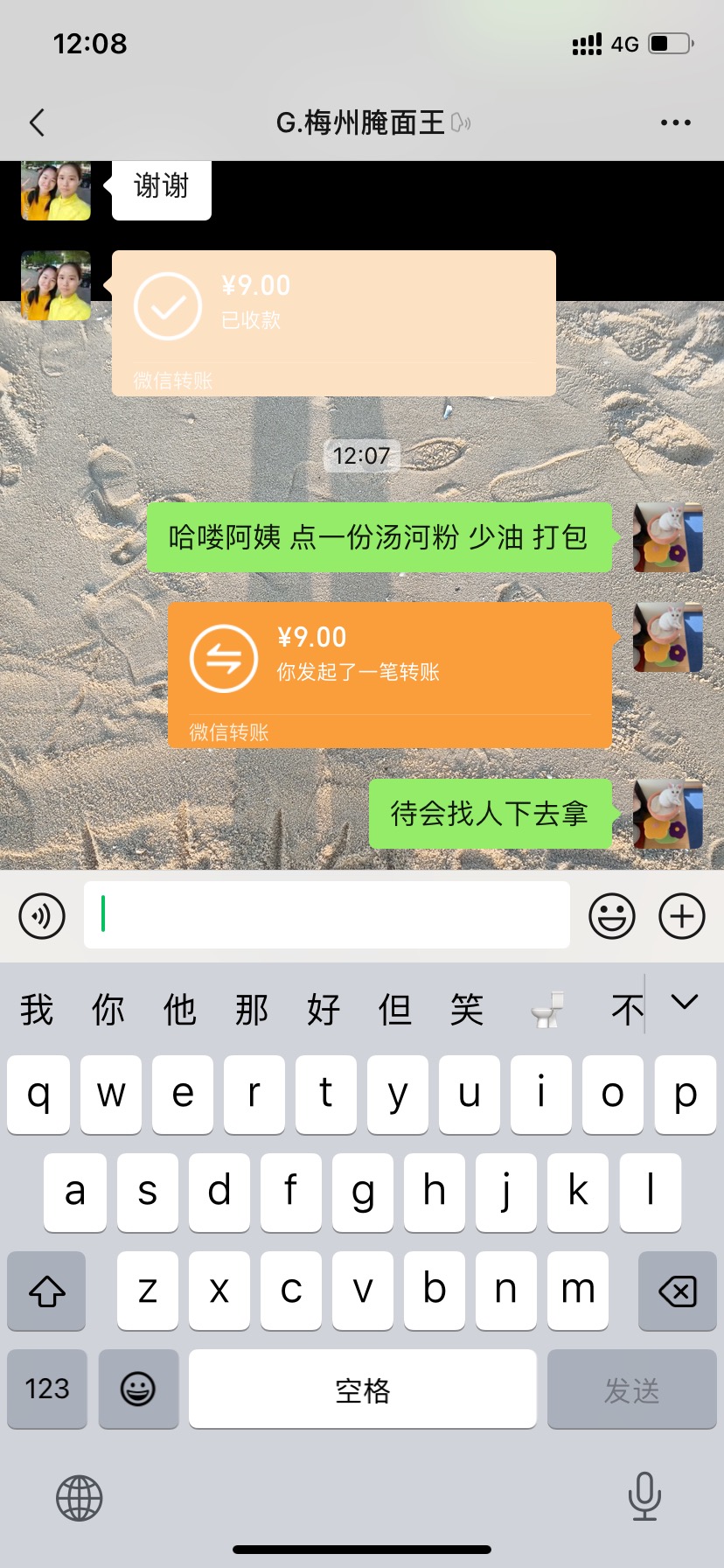Expand the keyboard candidate list

point(684,1003)
